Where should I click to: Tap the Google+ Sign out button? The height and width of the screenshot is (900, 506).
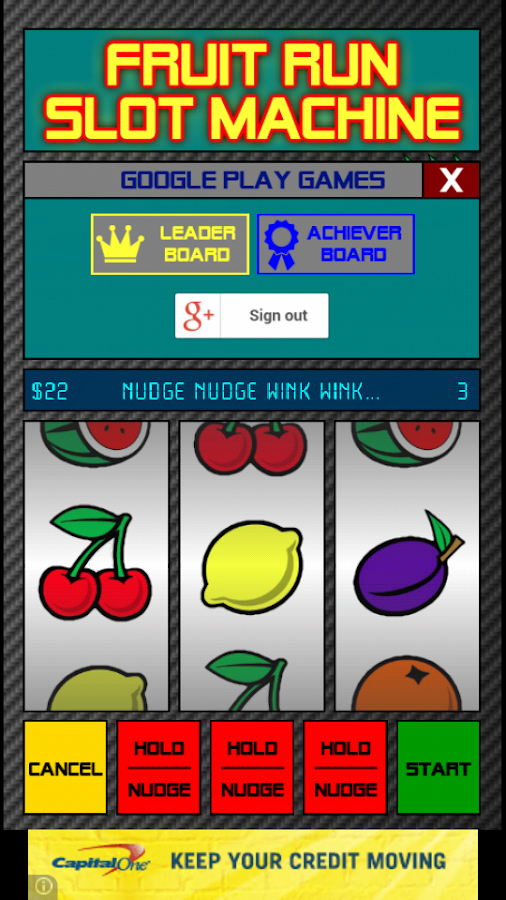252,316
